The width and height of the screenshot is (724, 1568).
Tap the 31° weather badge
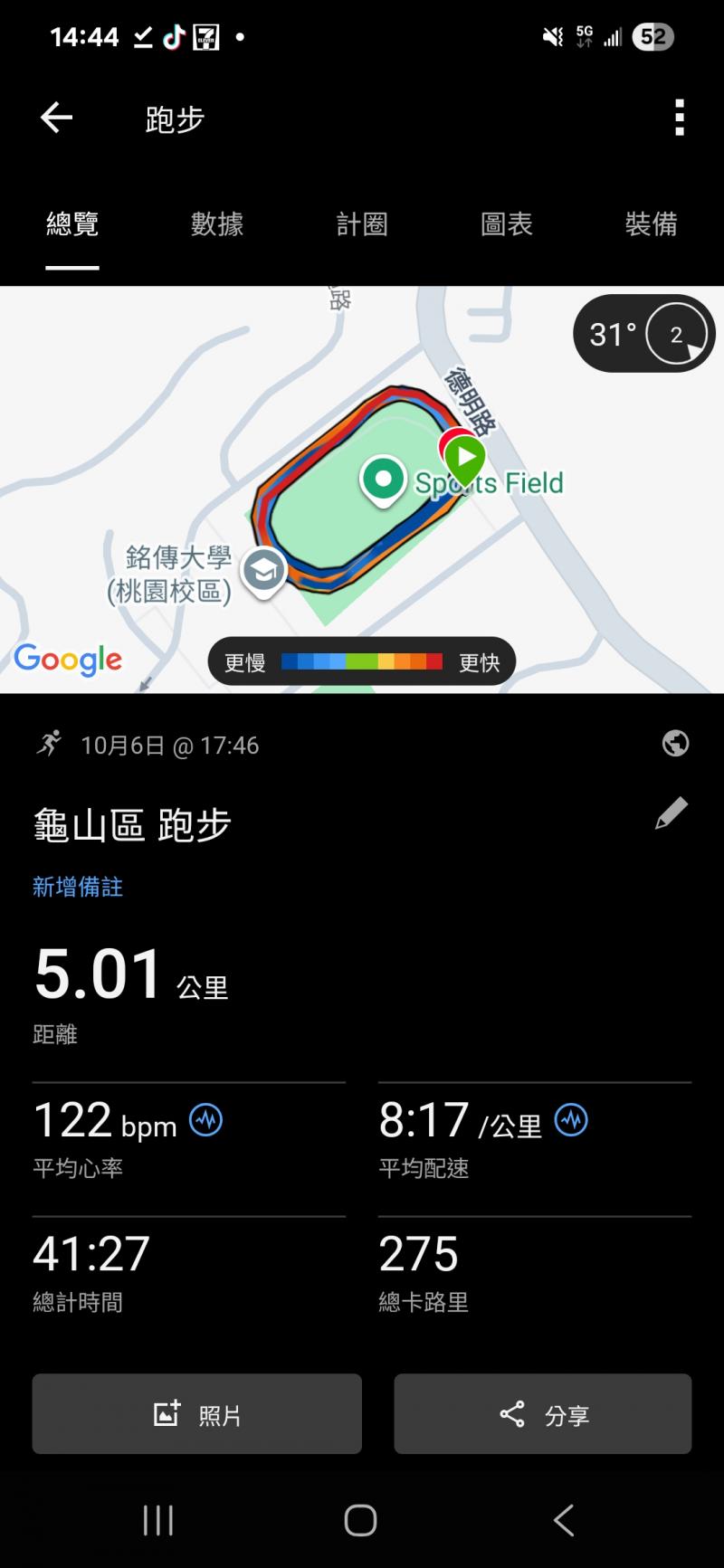[x=643, y=334]
